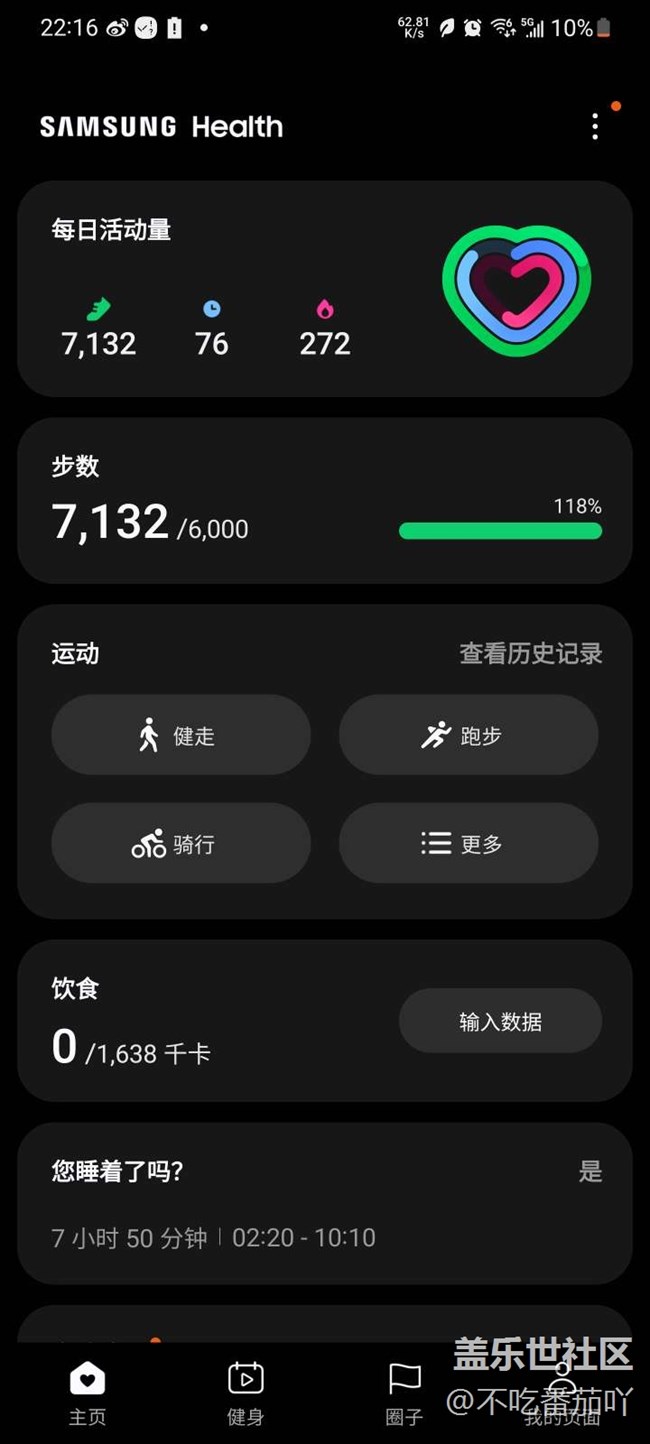Image resolution: width=650 pixels, height=1444 pixels.
Task: Switch to the 圈子 community tab
Action: [404, 1393]
